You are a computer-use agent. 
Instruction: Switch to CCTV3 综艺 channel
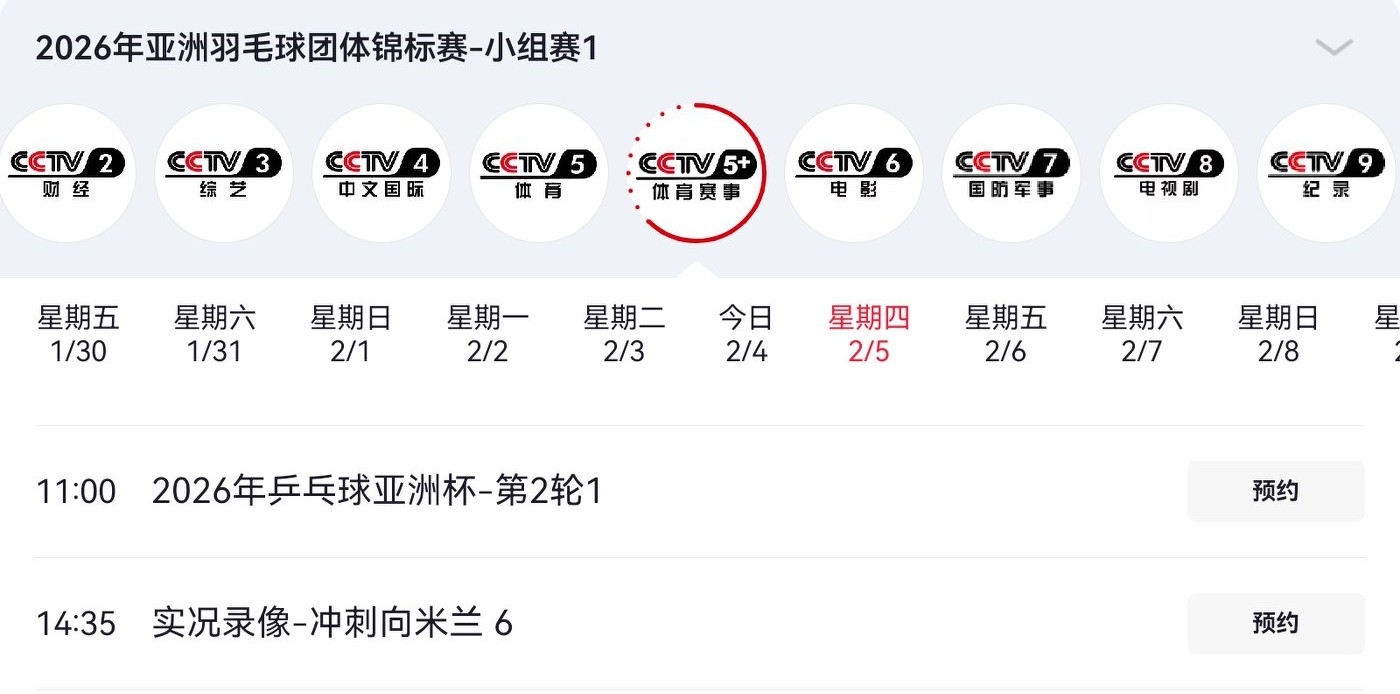pos(224,172)
